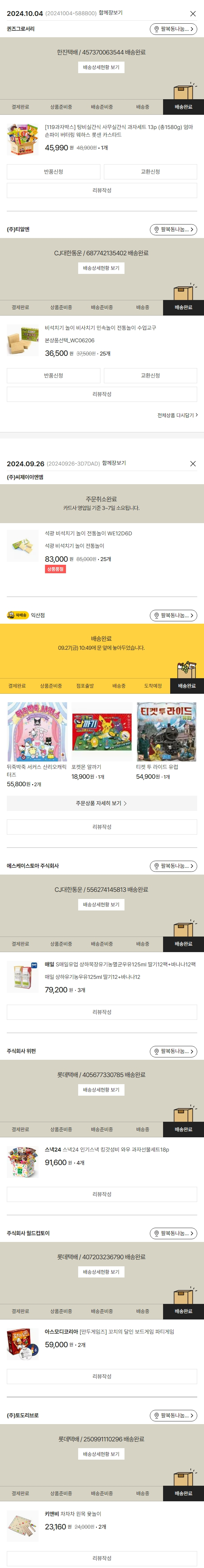204x1568 pixels.
Task: Open the 티켓 투 라이드 유럽 product
Action: click(x=166, y=732)
